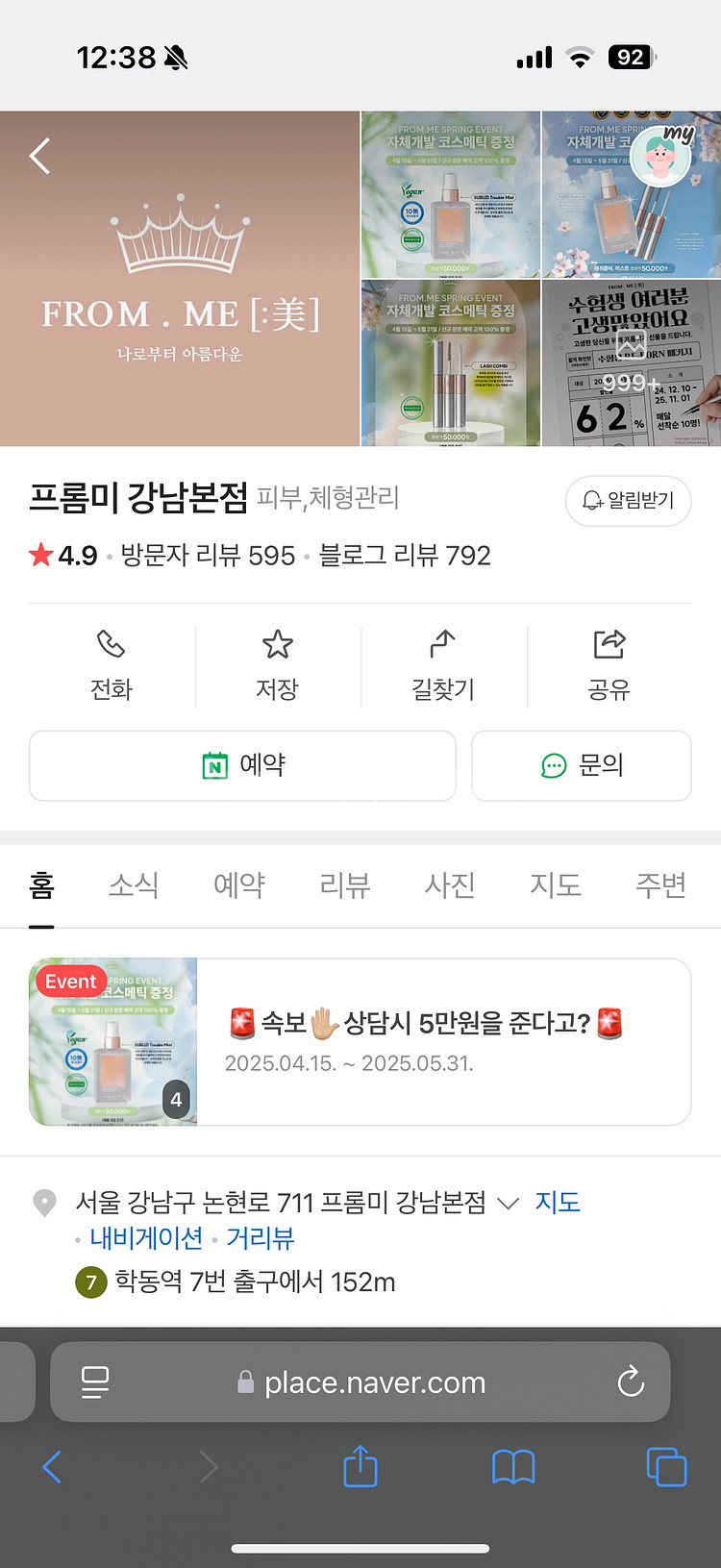Open the 거리뷰 street view link
The width and height of the screenshot is (721, 1568).
point(261,1238)
